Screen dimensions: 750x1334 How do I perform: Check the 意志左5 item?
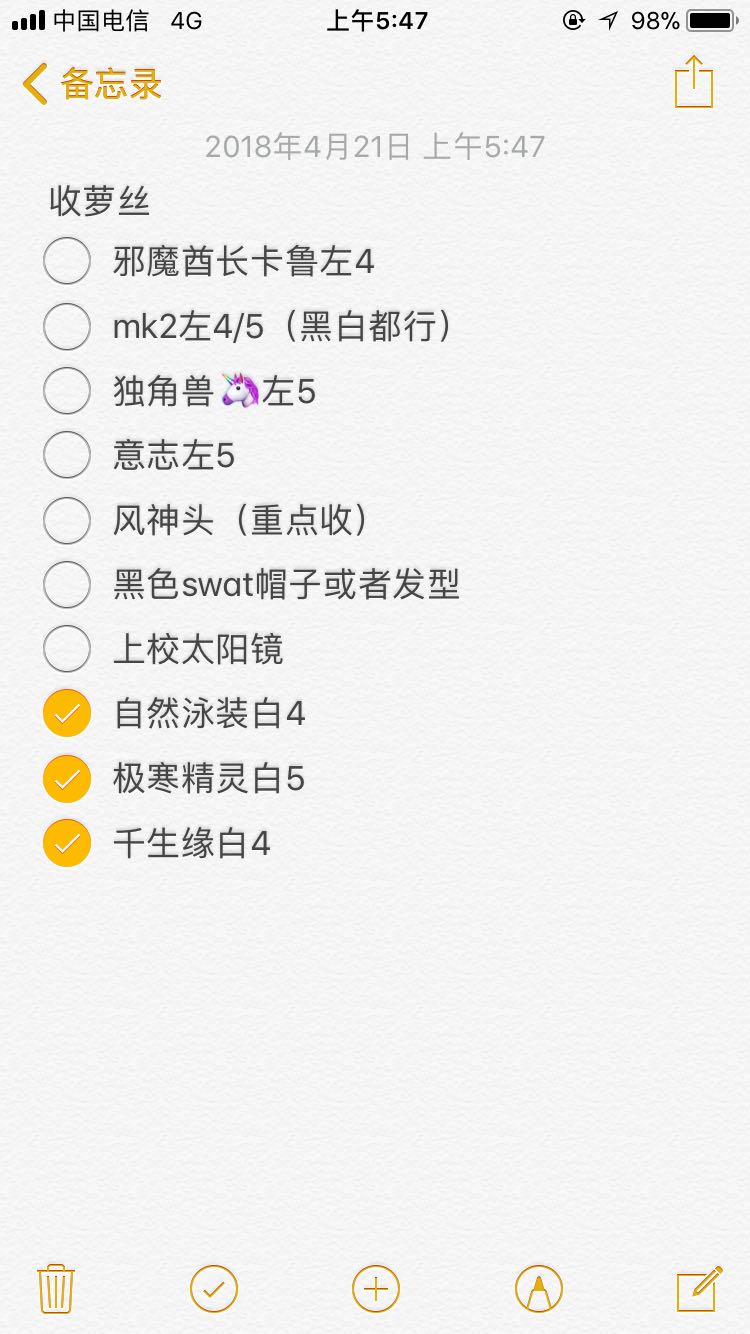coord(67,456)
